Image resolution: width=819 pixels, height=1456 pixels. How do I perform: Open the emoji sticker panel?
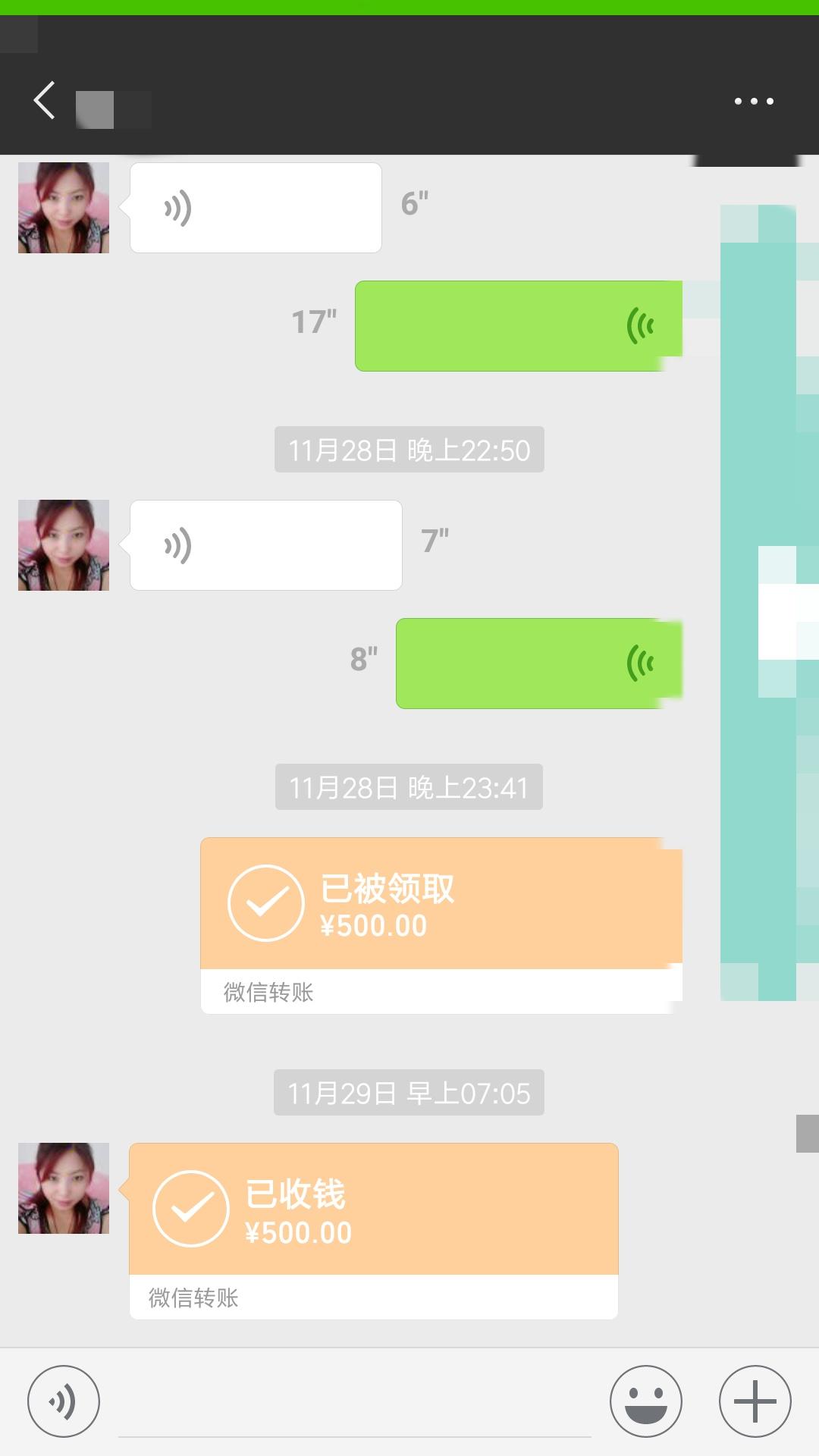646,1401
